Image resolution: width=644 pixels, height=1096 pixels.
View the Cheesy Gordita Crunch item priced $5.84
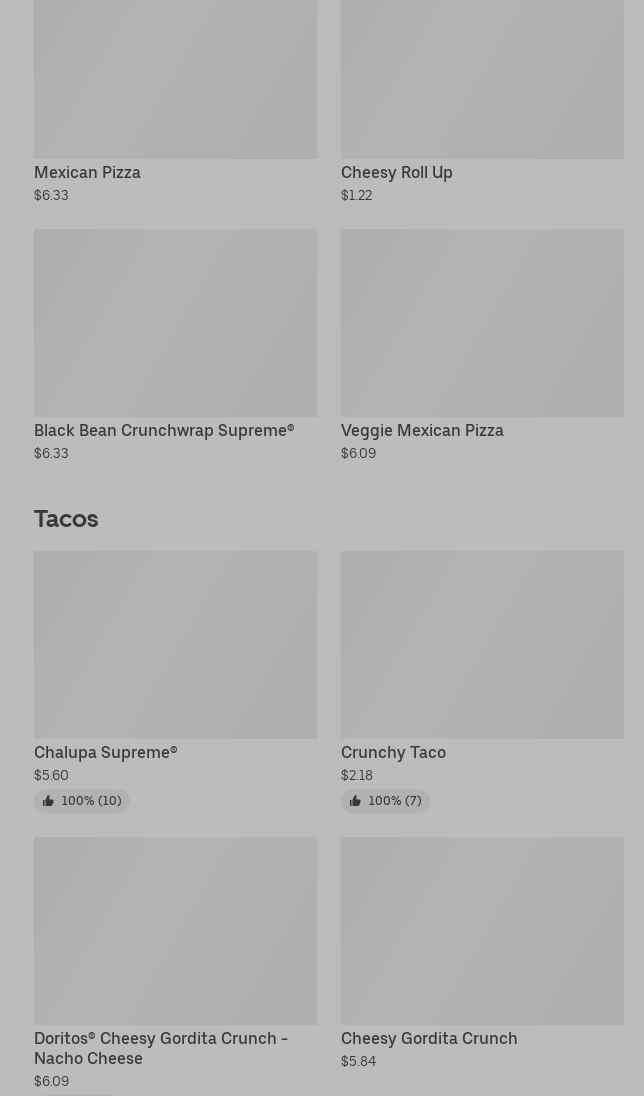pyautogui.click(x=482, y=954)
